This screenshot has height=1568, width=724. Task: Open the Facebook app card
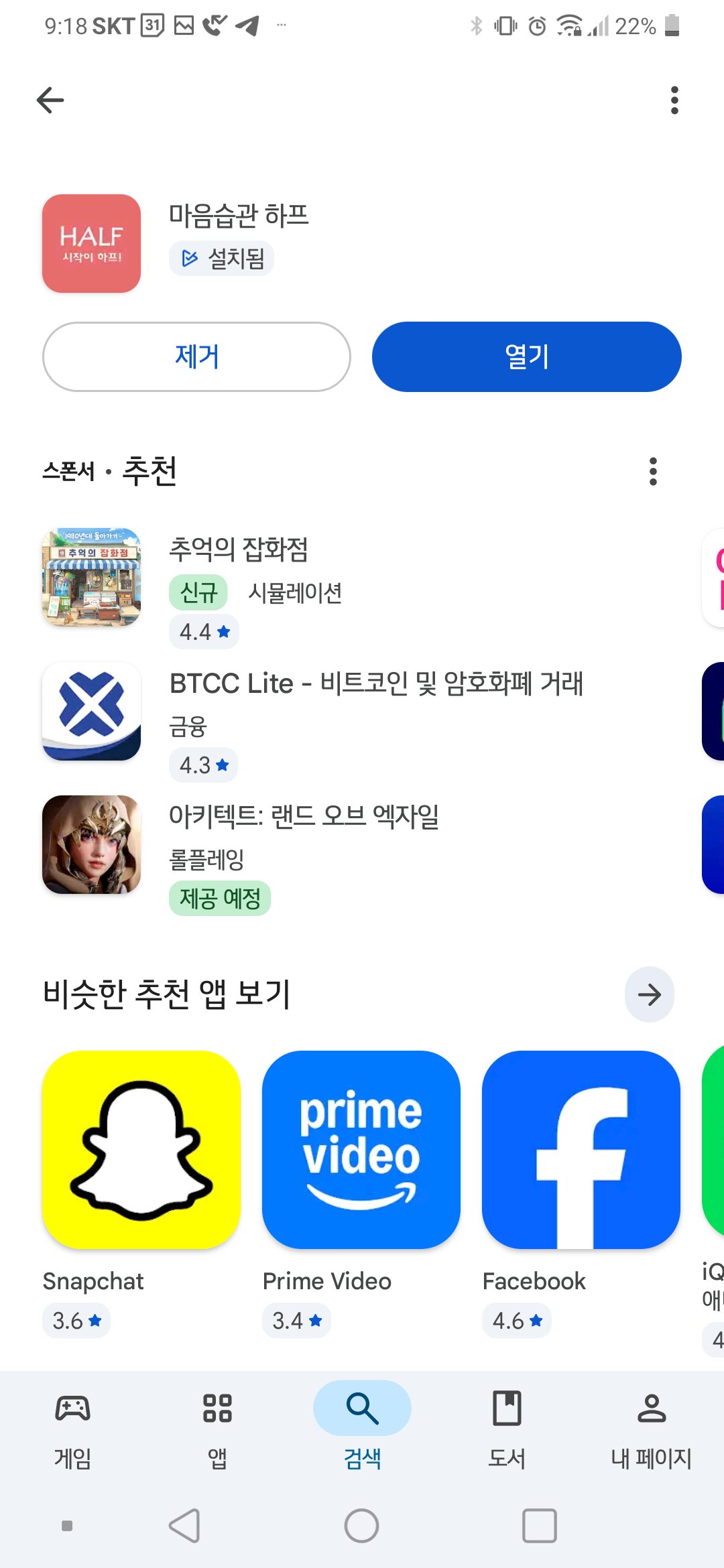[581, 1150]
